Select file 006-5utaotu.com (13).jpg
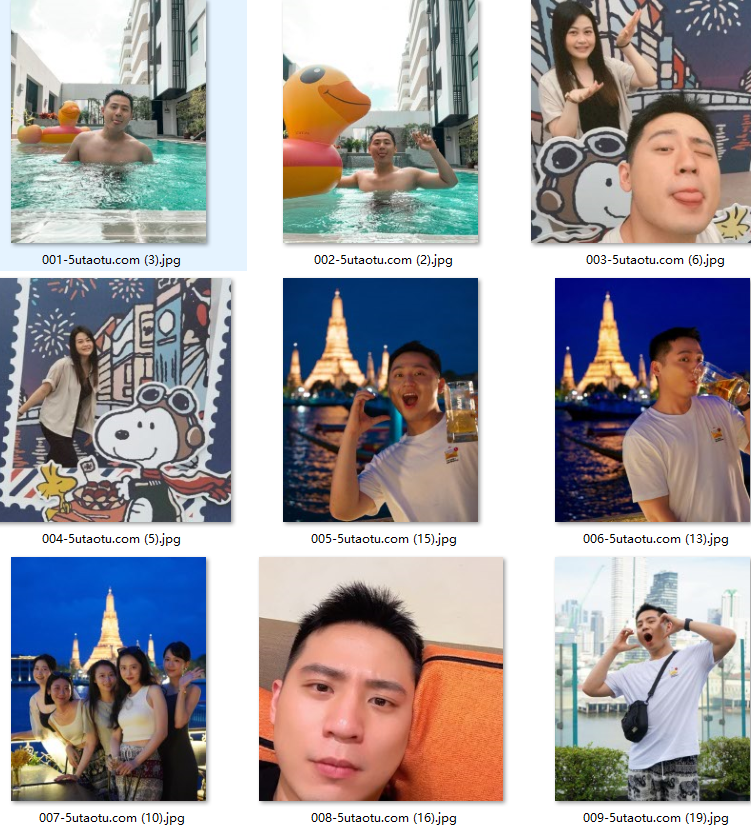751x827 pixels. point(652,400)
